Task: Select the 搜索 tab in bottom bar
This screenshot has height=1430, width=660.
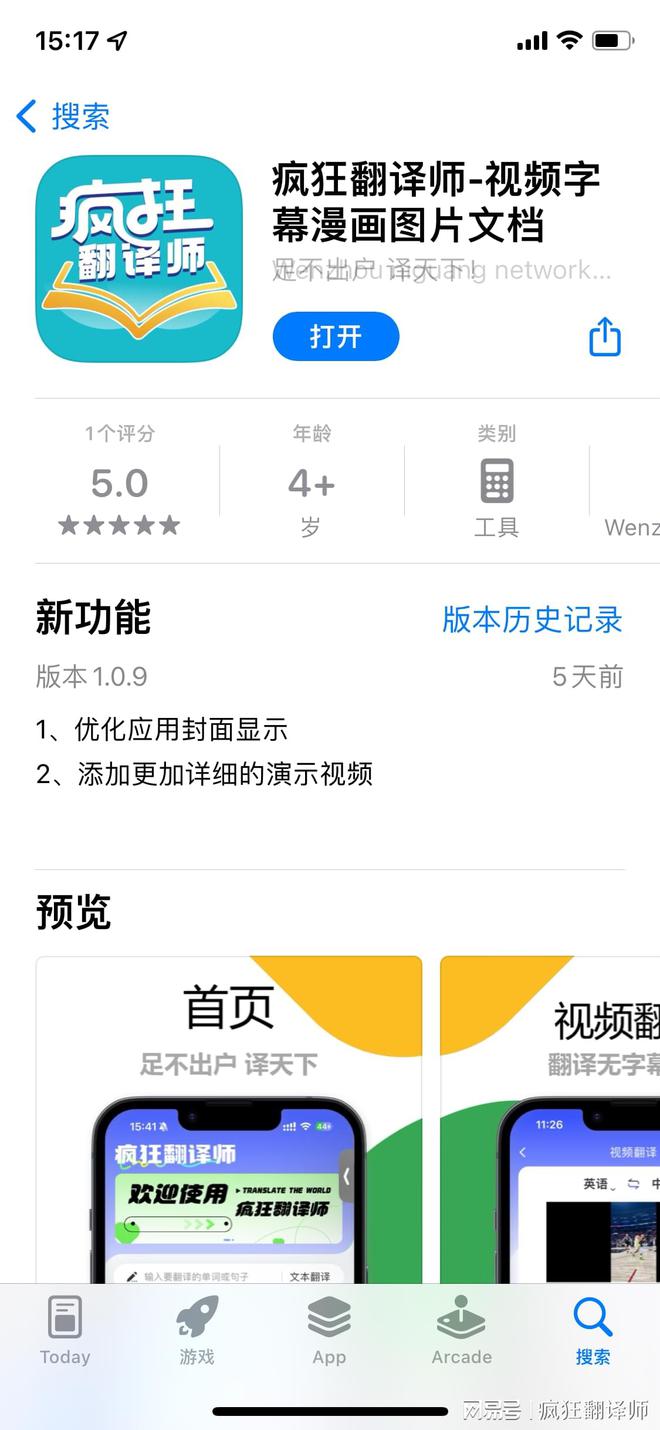Action: click(x=593, y=1331)
